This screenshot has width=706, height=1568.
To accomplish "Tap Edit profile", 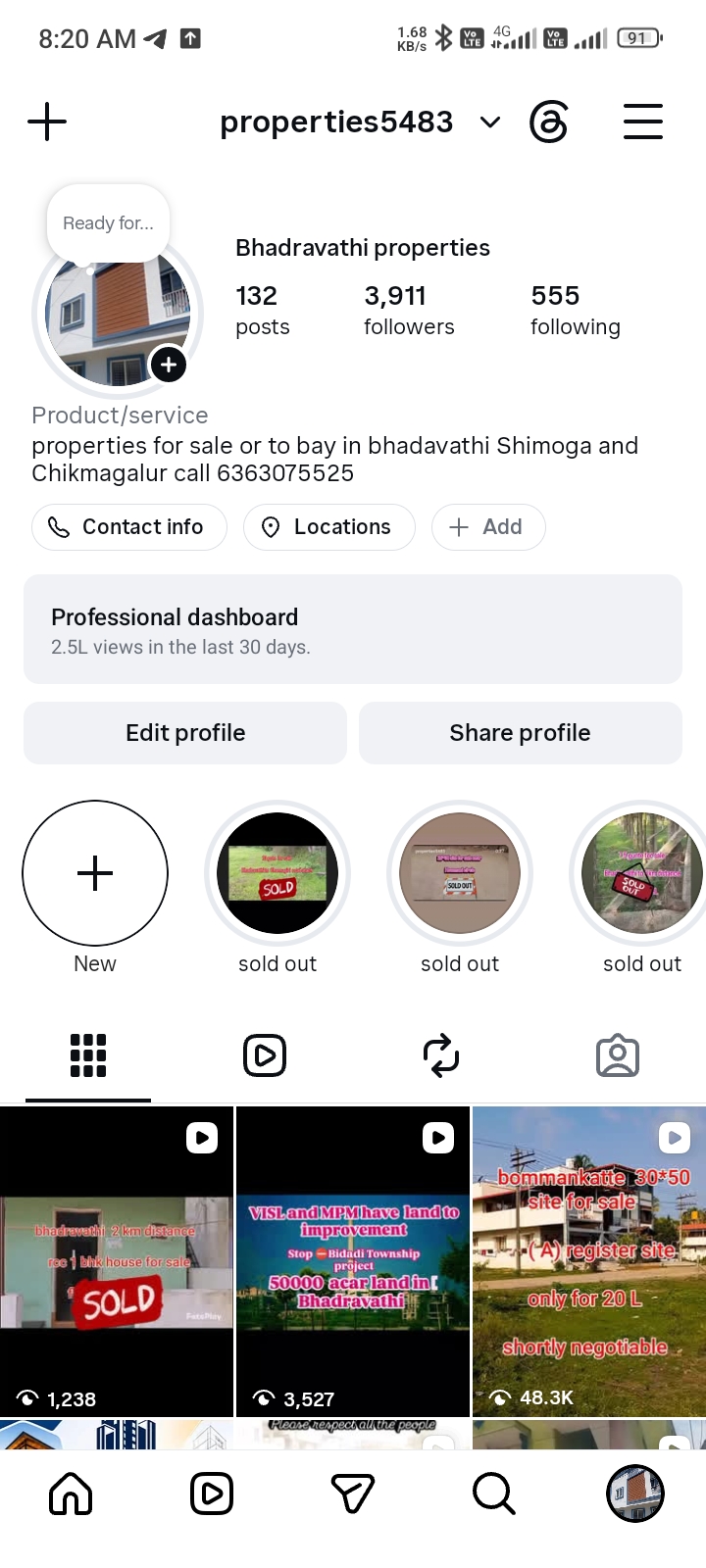I will [185, 733].
